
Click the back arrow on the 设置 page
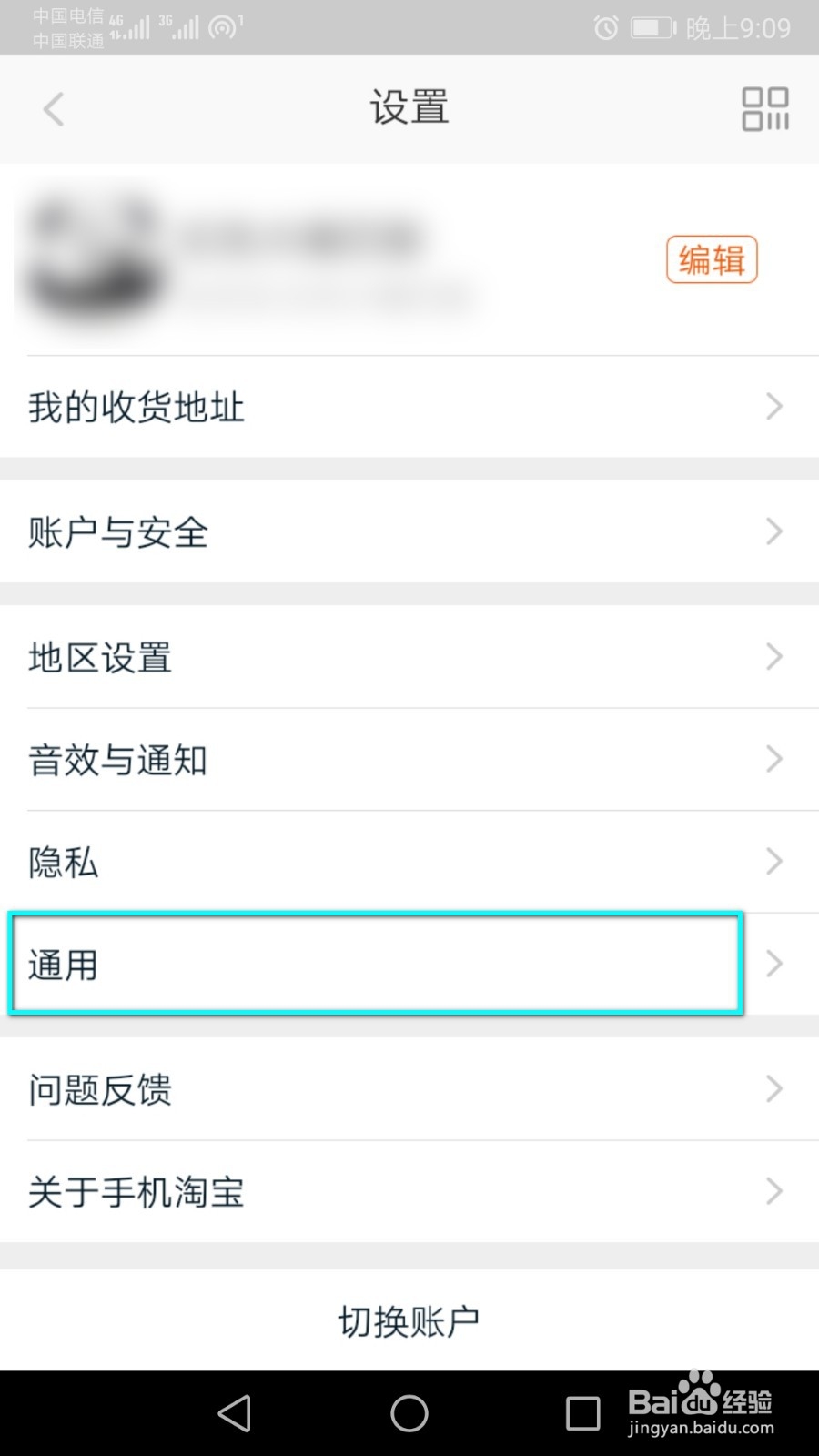[x=53, y=108]
